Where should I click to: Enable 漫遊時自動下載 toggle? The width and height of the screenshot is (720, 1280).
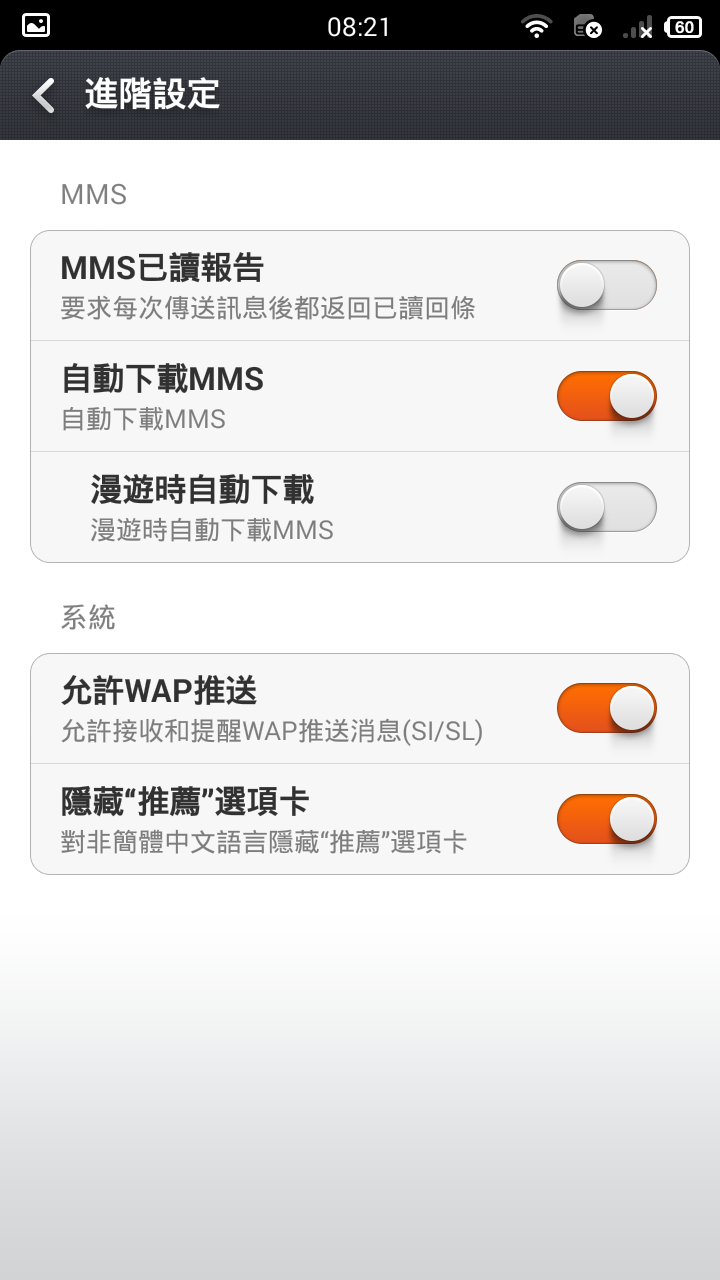[x=607, y=507]
